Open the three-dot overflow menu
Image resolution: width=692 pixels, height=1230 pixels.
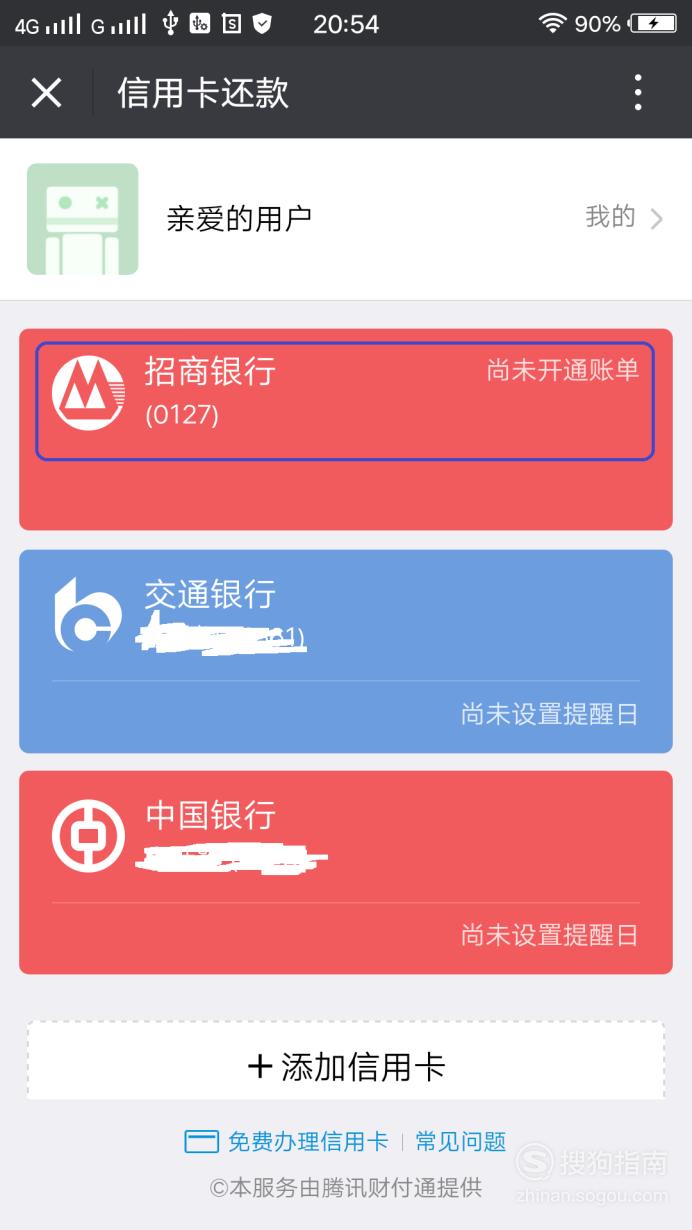638,93
